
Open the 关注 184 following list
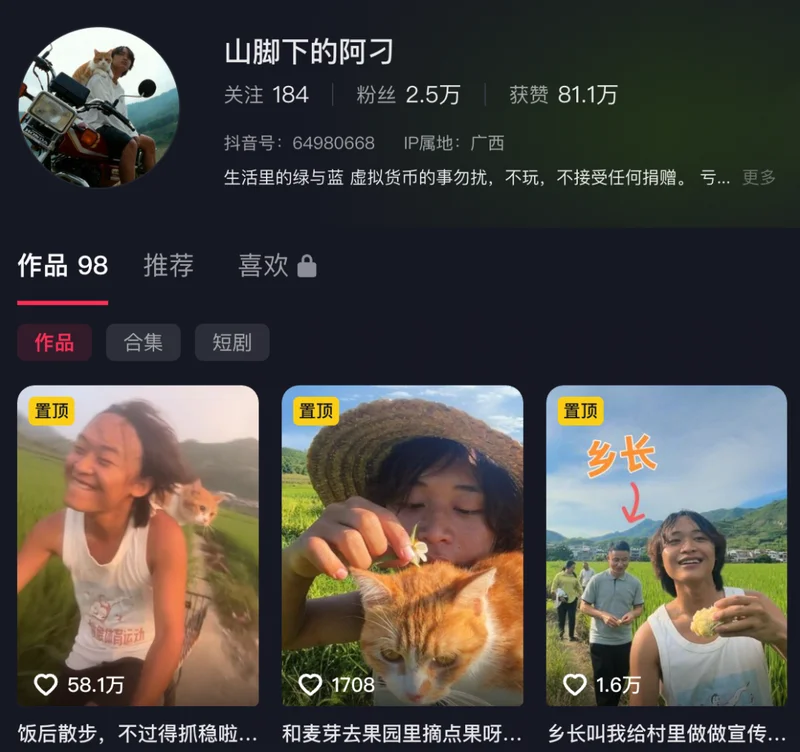pos(266,95)
